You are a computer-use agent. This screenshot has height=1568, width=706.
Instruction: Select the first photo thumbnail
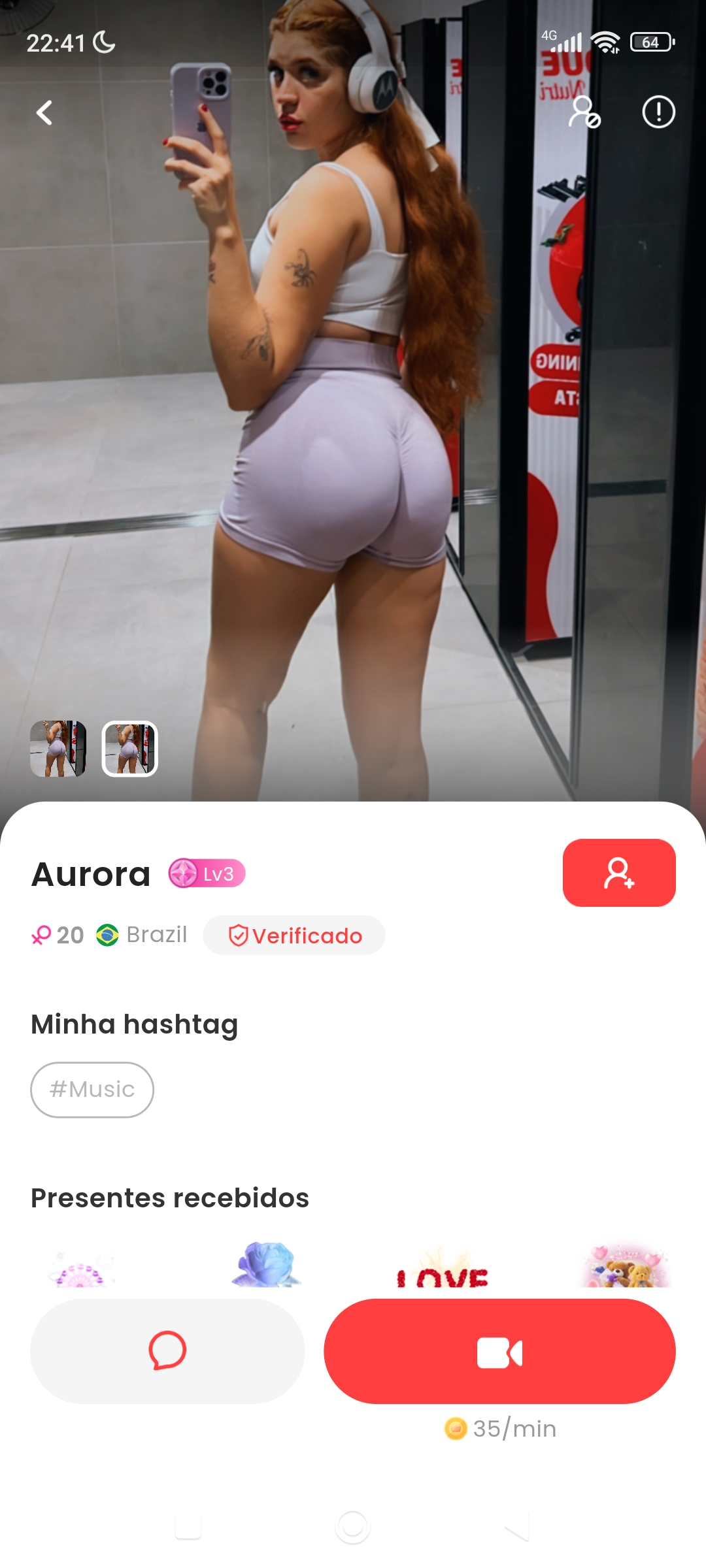pyautogui.click(x=58, y=749)
